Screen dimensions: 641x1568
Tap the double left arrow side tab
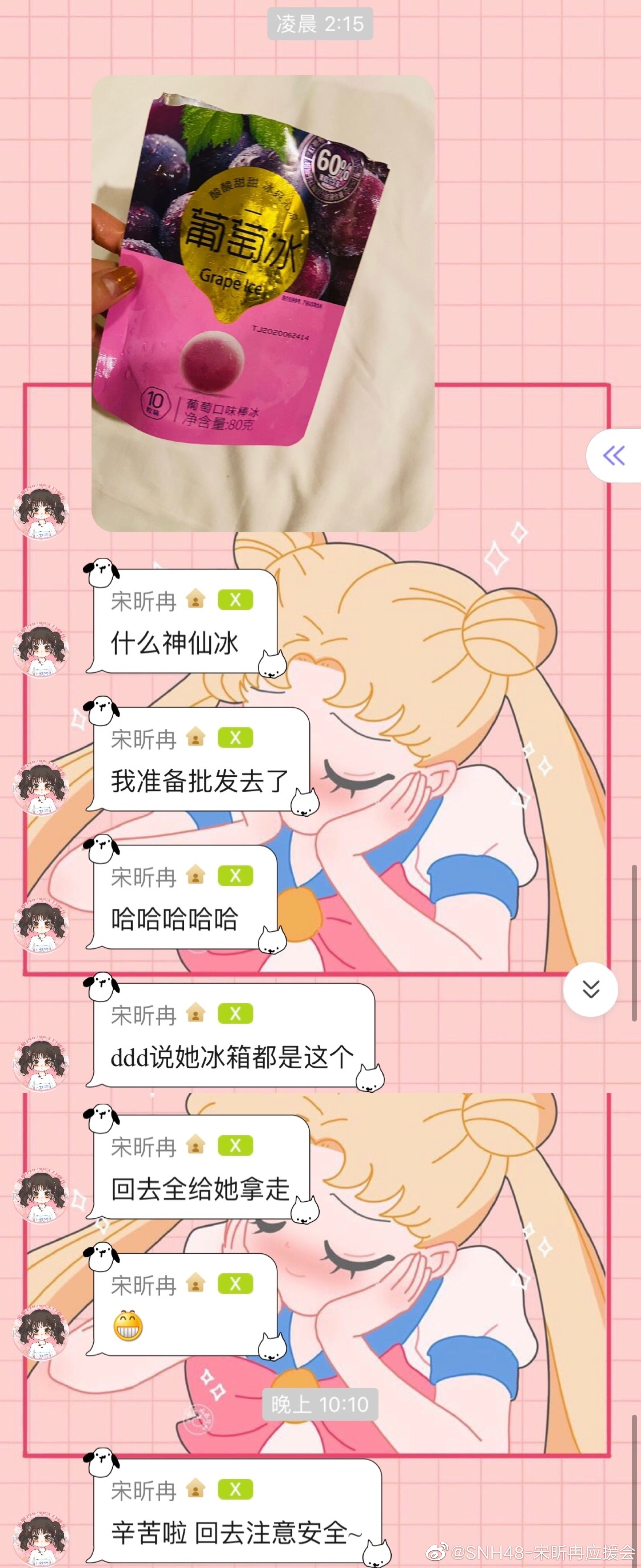click(614, 455)
